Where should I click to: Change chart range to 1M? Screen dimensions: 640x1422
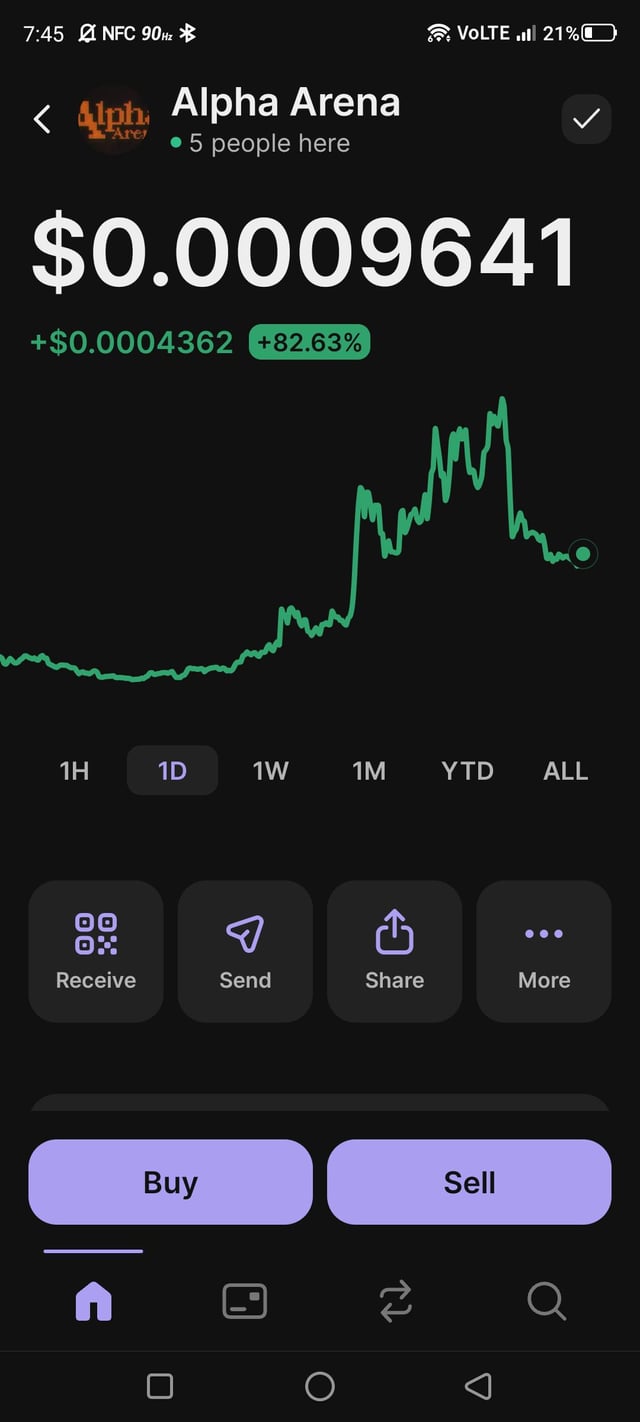click(x=369, y=771)
